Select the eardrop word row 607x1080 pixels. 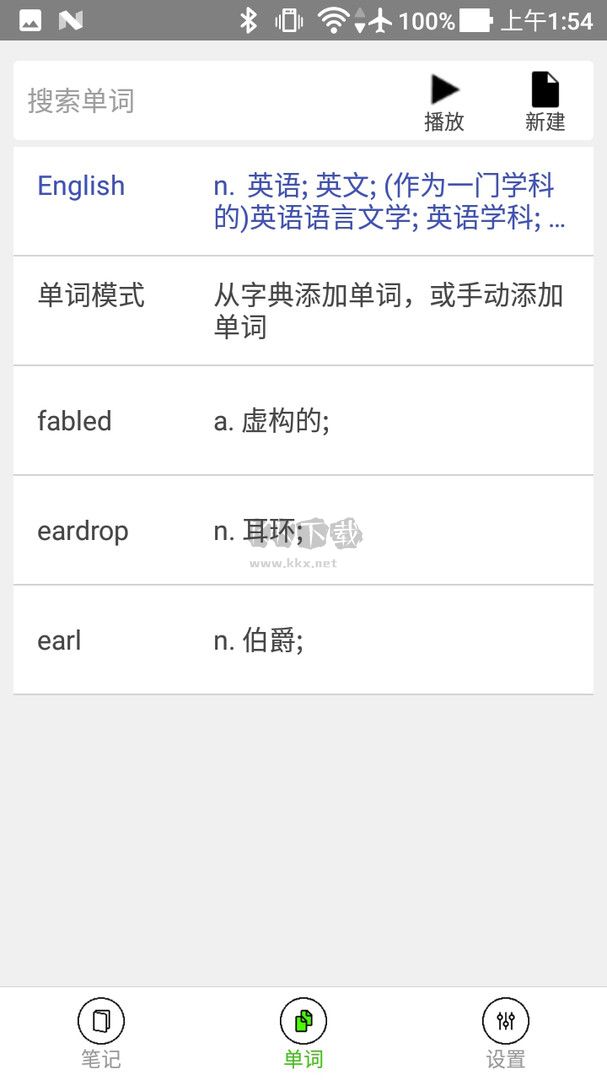click(302, 530)
